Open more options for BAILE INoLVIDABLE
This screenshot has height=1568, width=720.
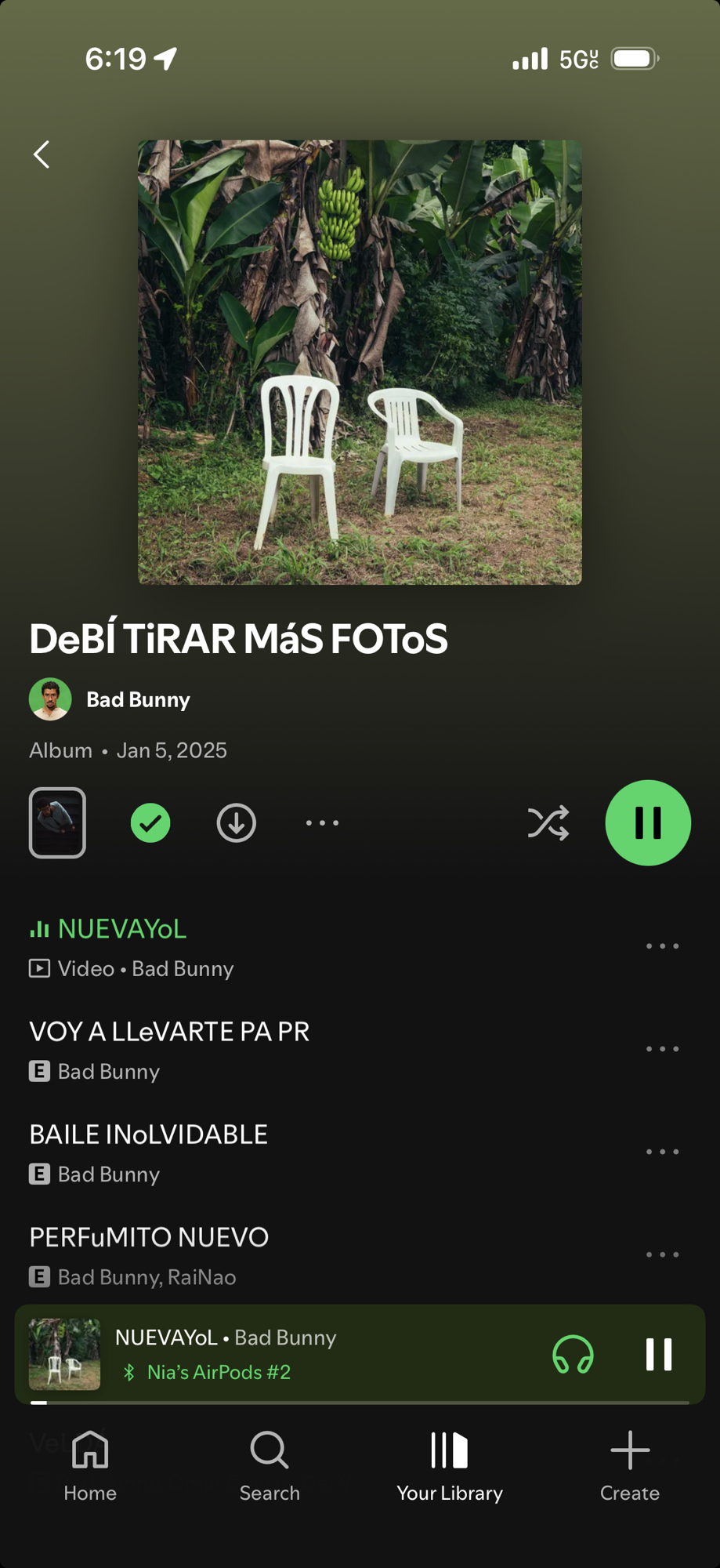tap(662, 1152)
